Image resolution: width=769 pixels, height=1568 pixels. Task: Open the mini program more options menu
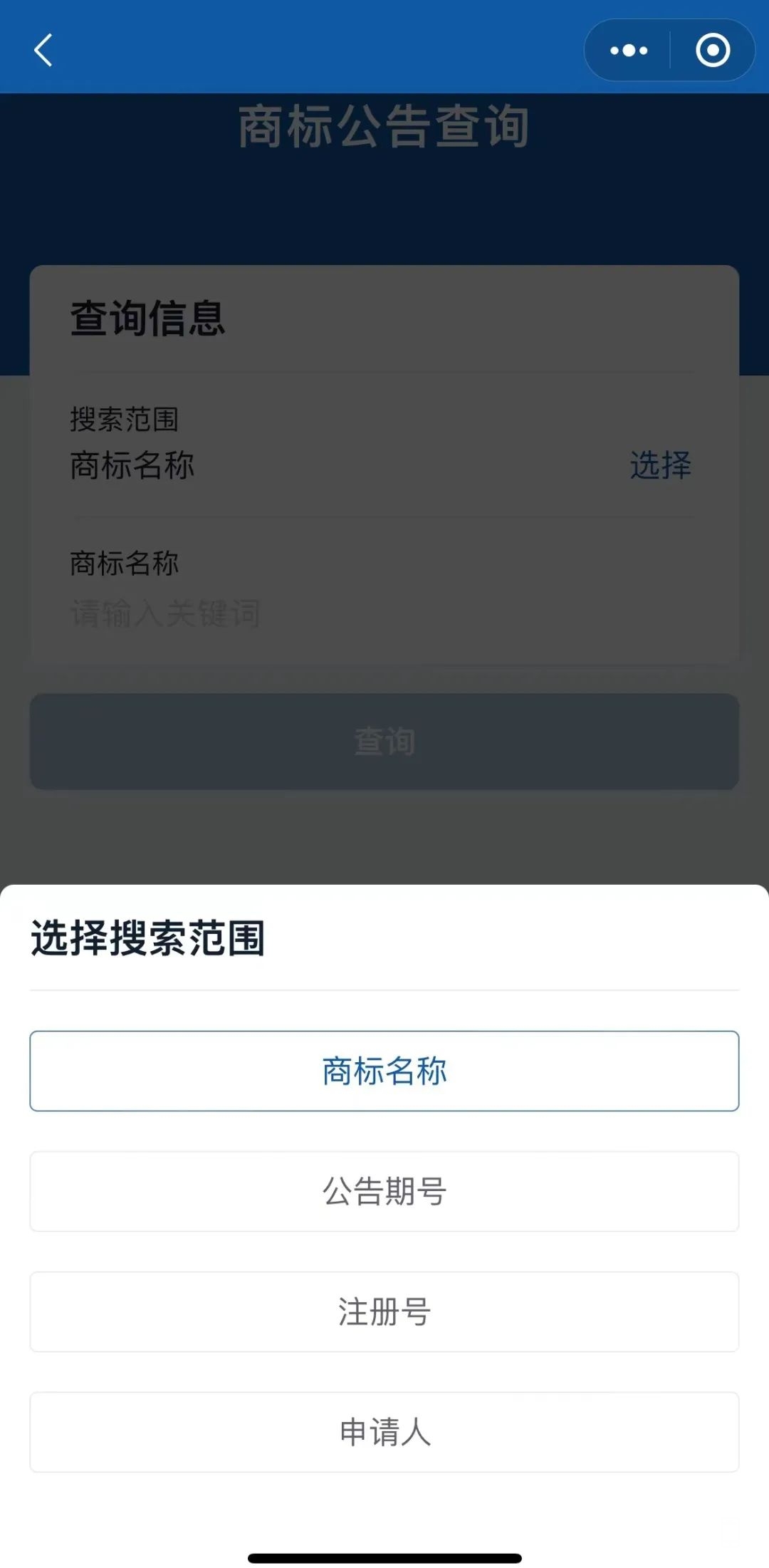(x=629, y=51)
